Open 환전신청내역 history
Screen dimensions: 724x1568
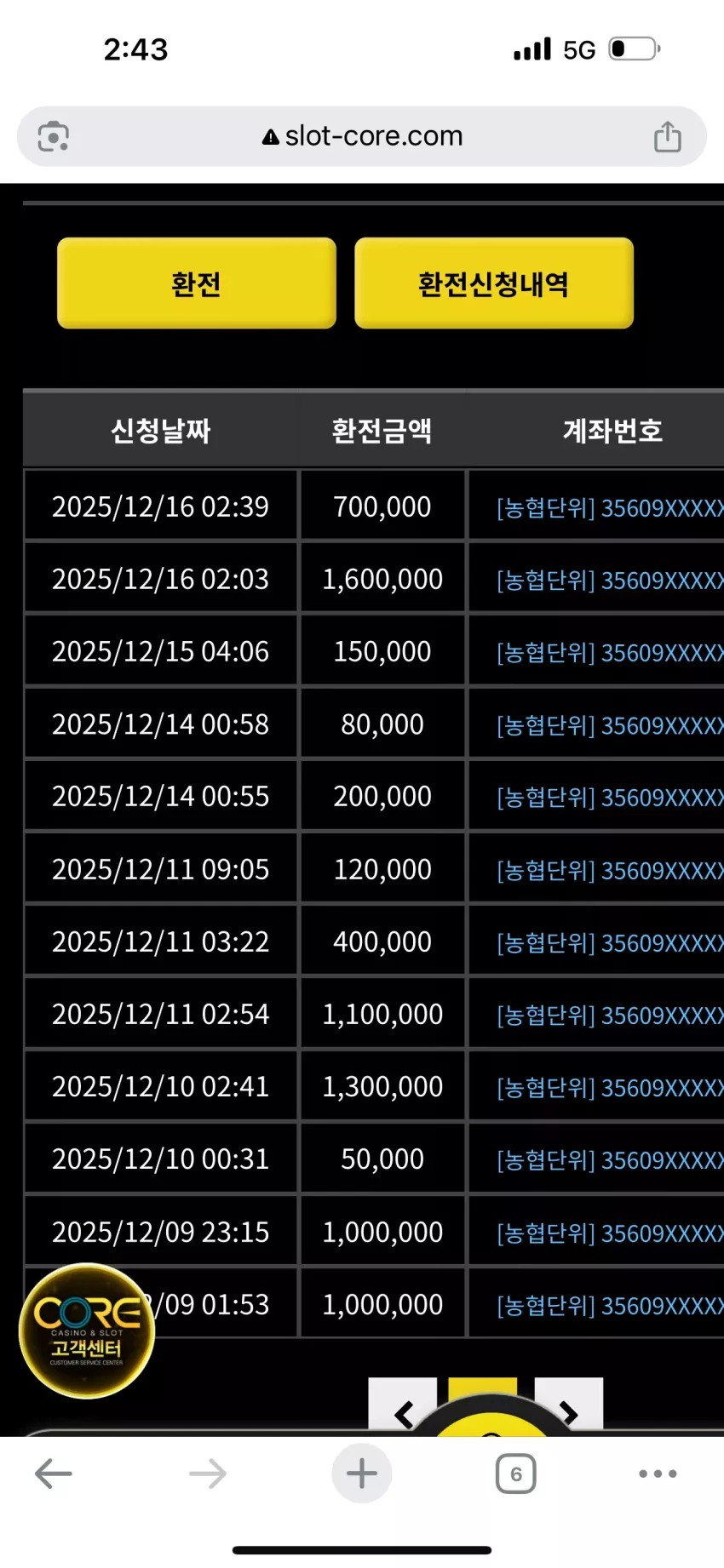[x=494, y=283]
